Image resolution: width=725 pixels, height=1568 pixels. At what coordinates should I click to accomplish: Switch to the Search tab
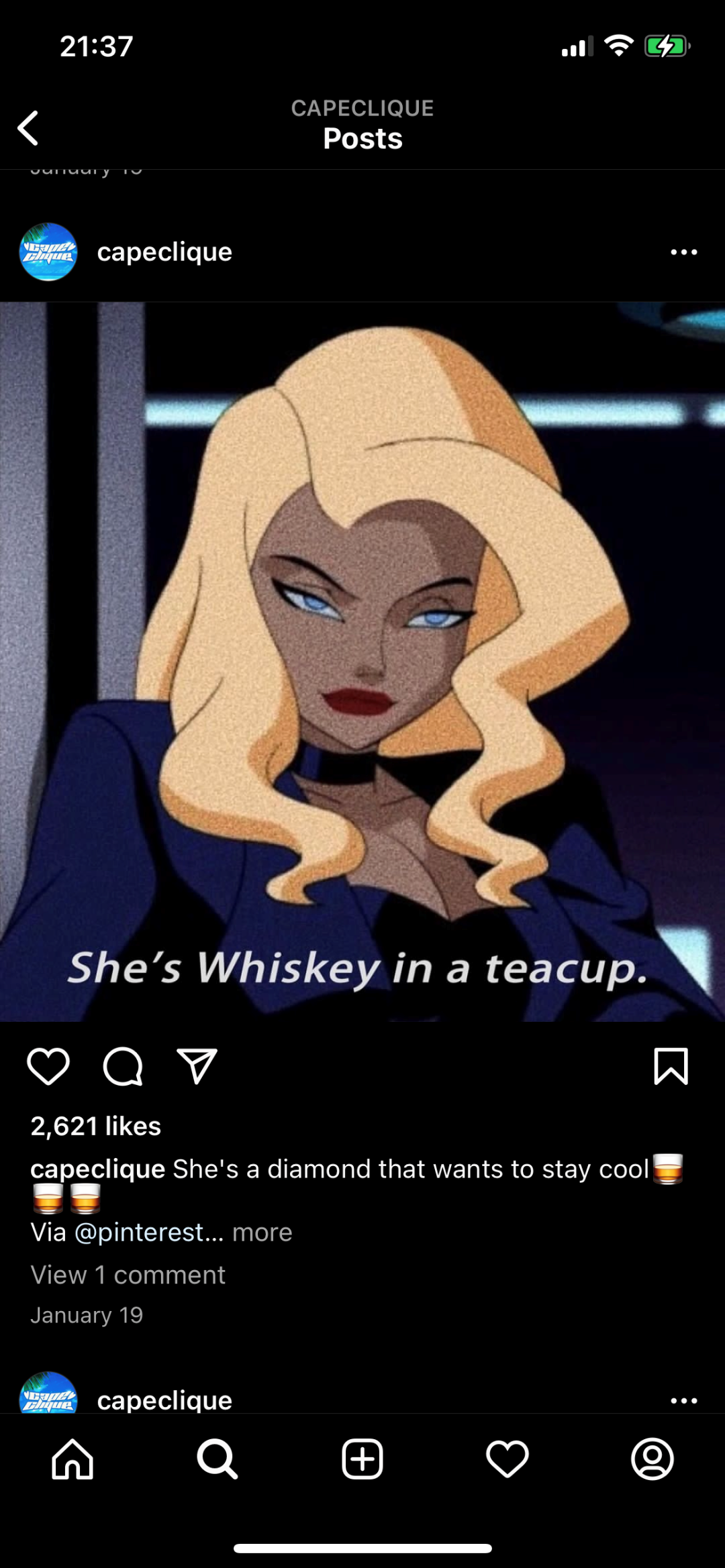click(x=217, y=1459)
